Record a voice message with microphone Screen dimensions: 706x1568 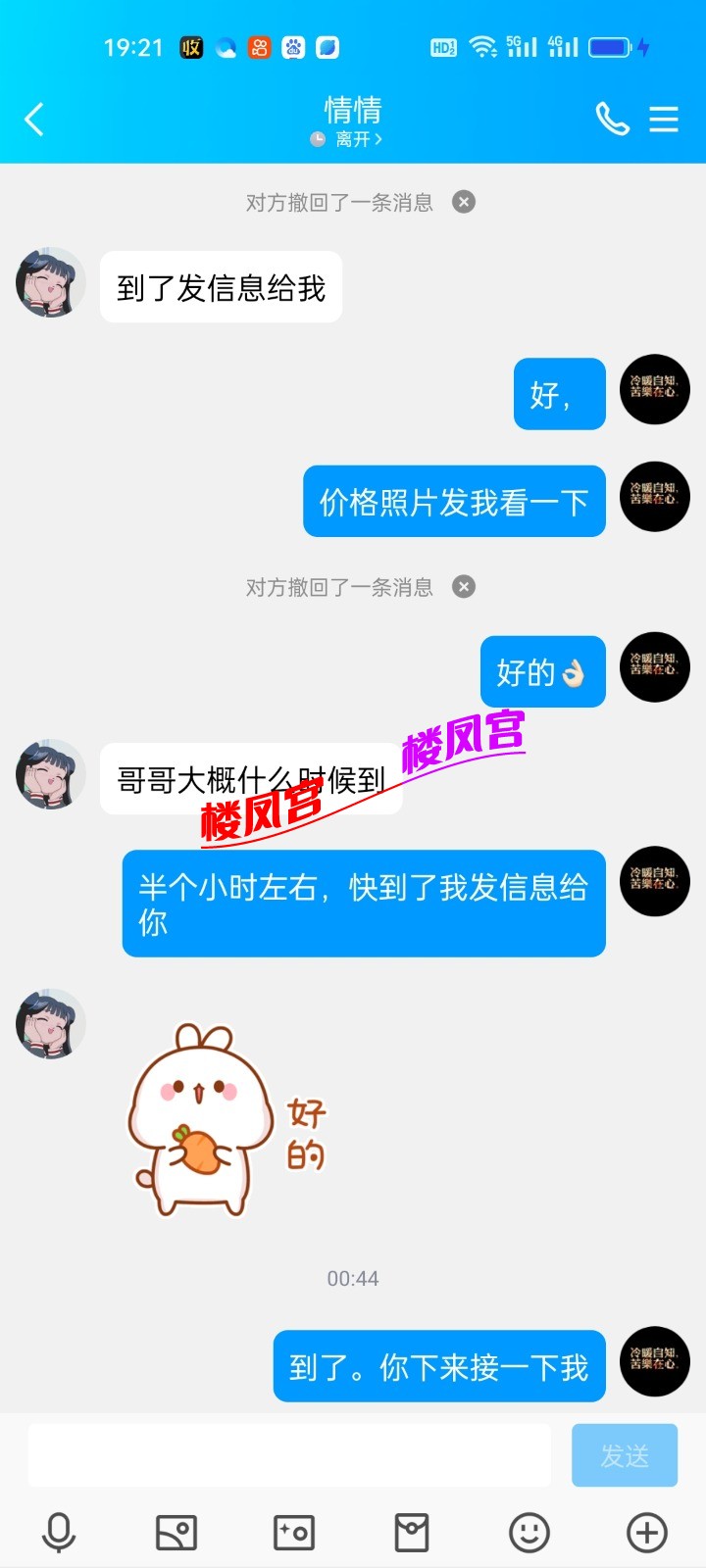point(59,1532)
